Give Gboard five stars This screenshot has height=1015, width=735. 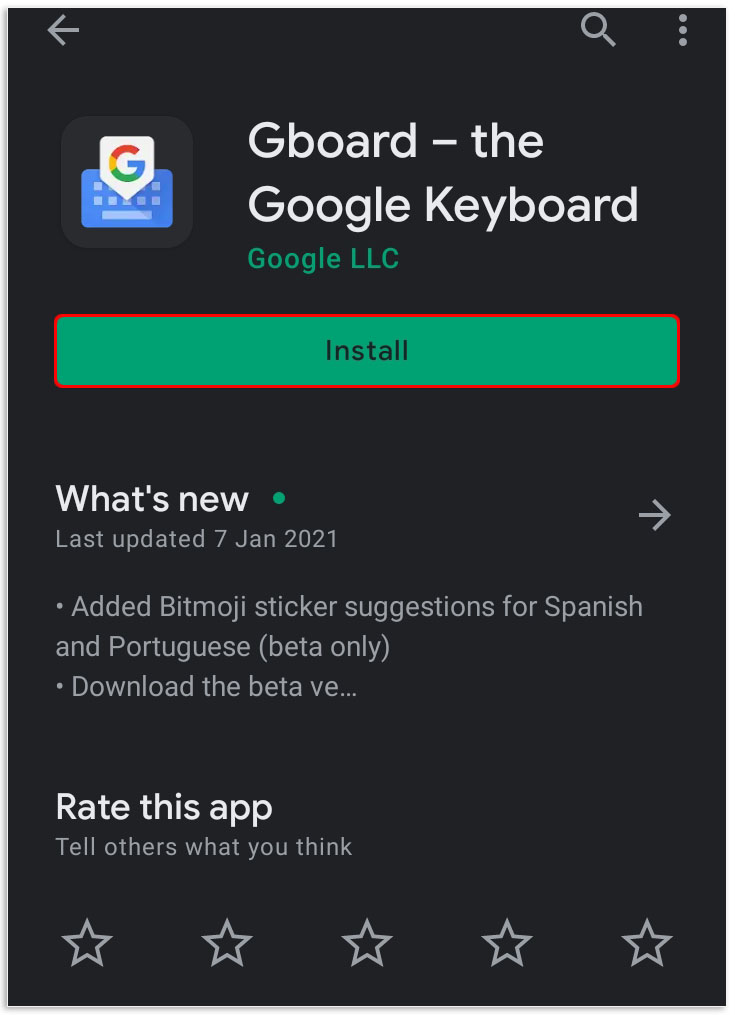[x=647, y=943]
